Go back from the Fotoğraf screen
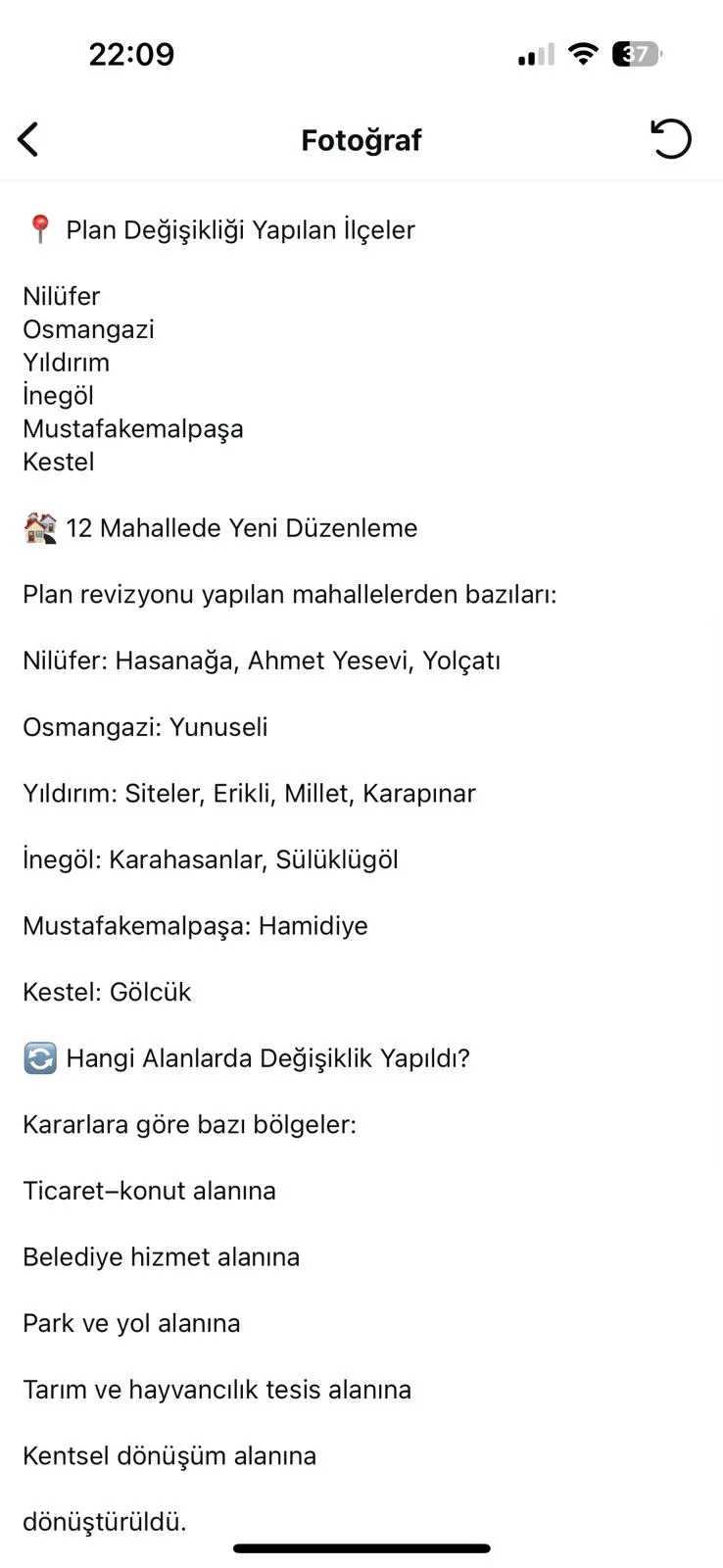 click(x=28, y=140)
